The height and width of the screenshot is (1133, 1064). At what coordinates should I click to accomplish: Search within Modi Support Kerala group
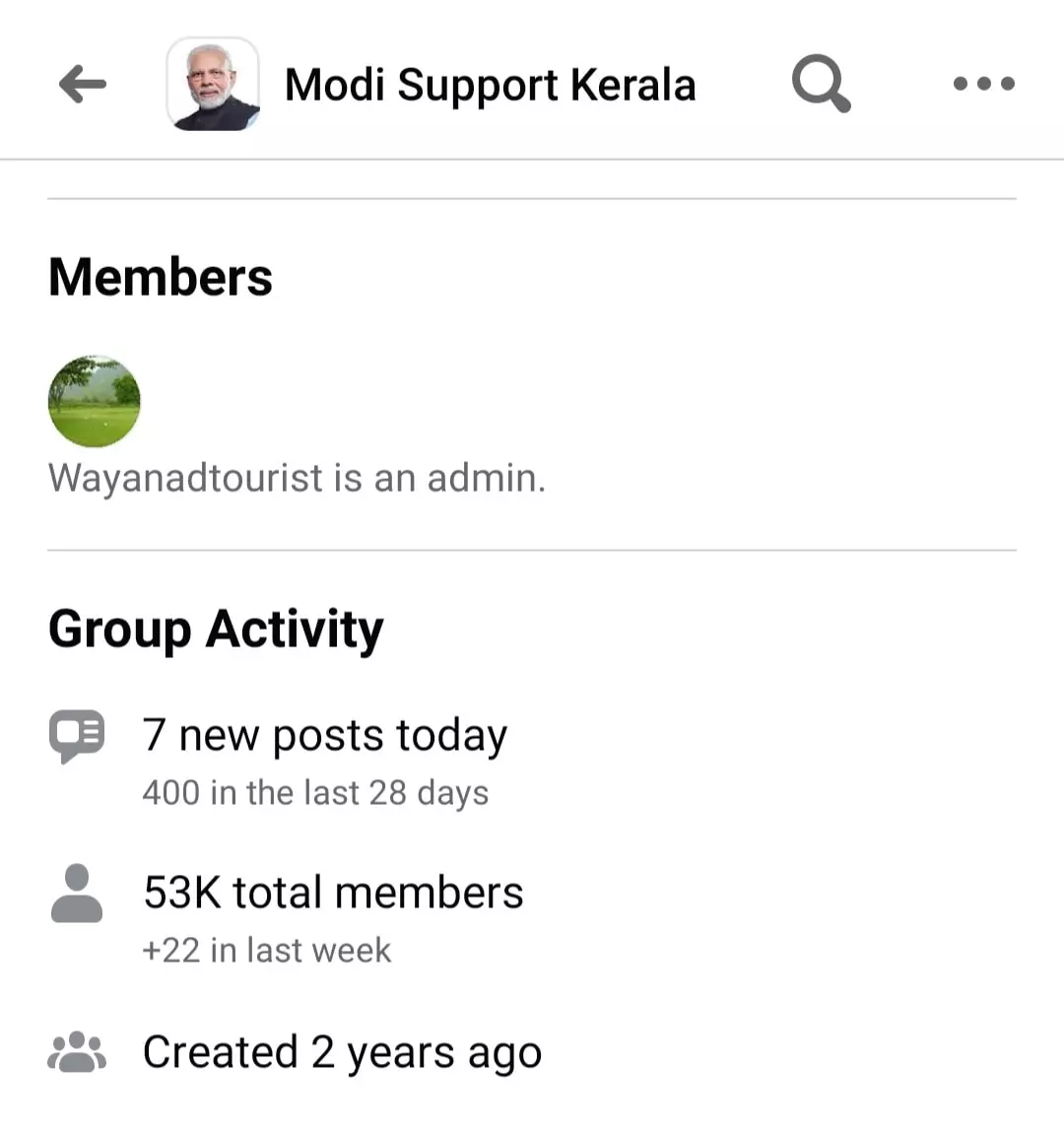pos(821,84)
